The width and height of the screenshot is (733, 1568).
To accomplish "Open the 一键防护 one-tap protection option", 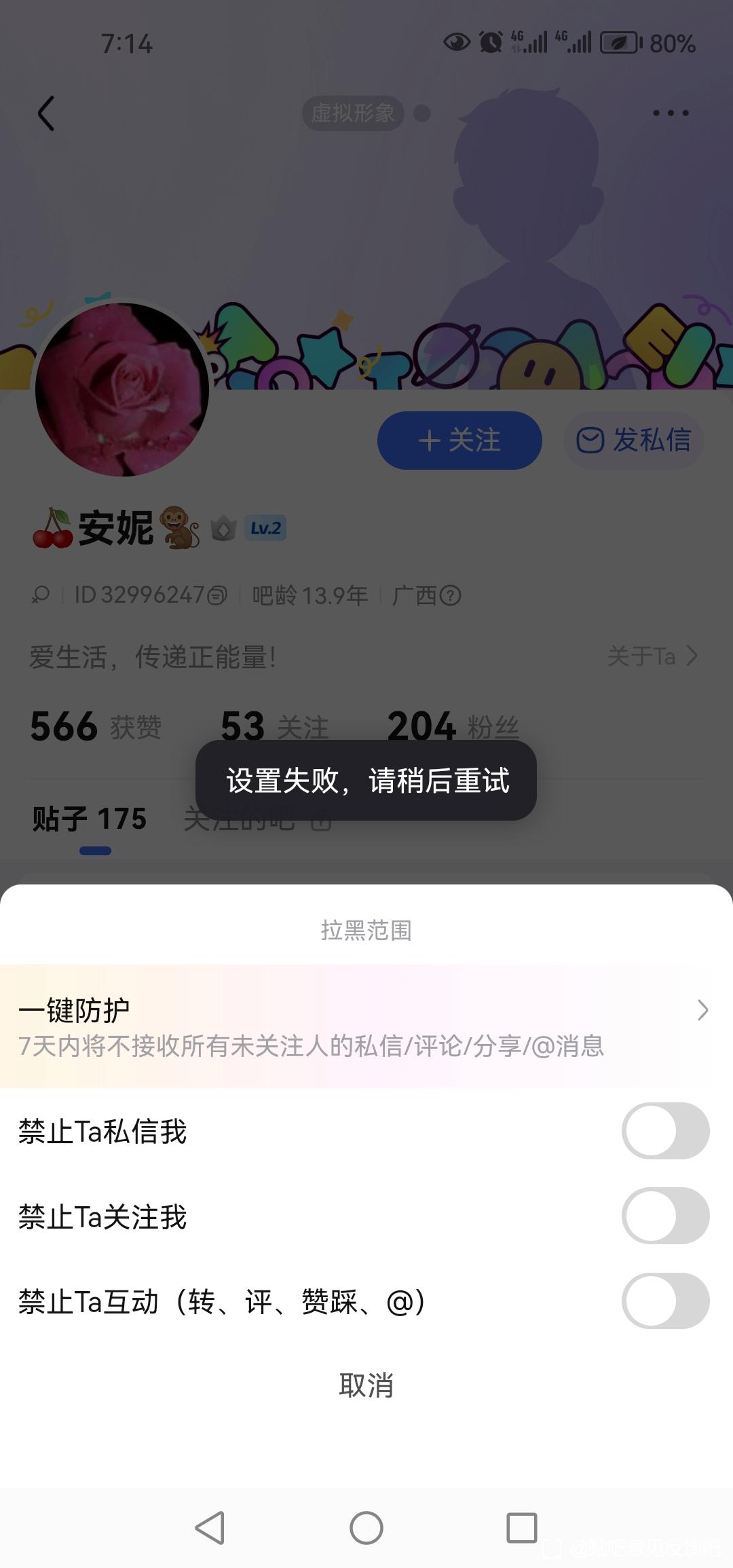I will click(365, 1026).
